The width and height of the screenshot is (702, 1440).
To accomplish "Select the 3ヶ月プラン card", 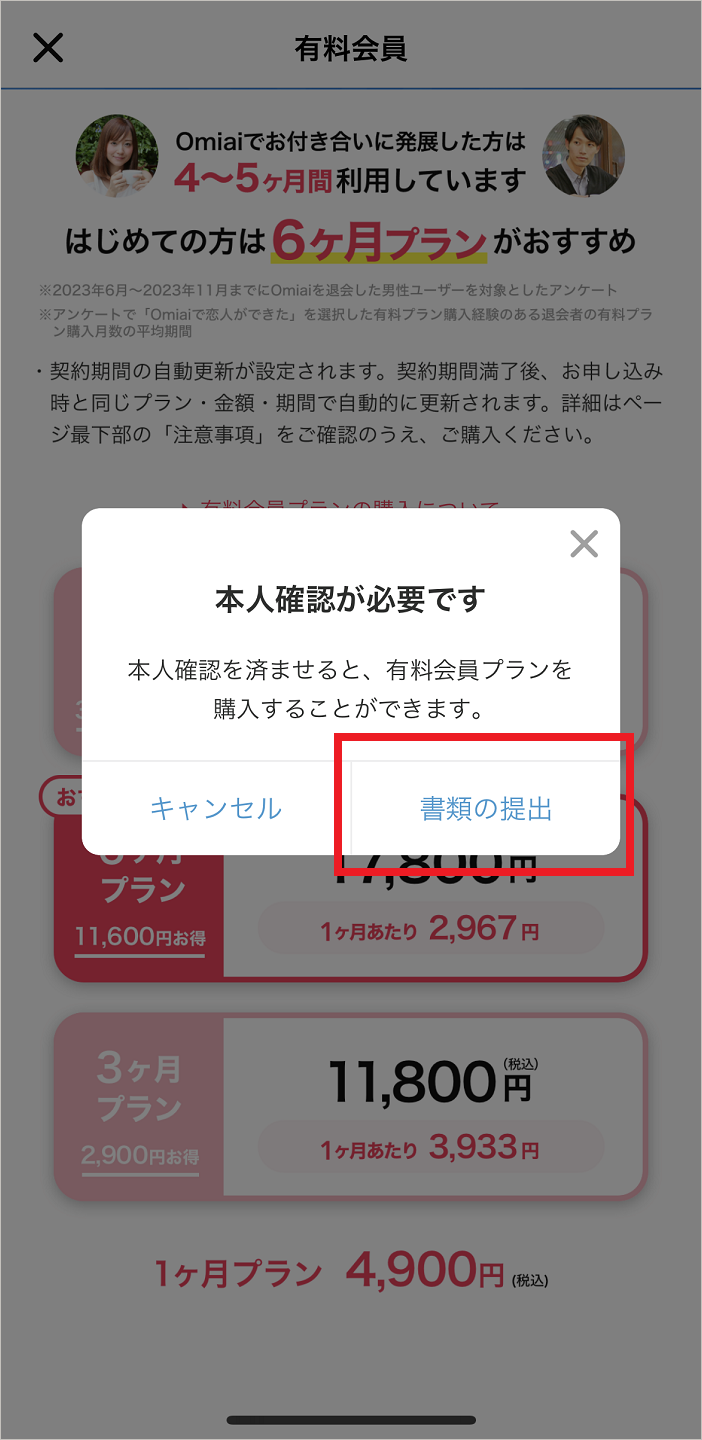I will click(x=350, y=1106).
